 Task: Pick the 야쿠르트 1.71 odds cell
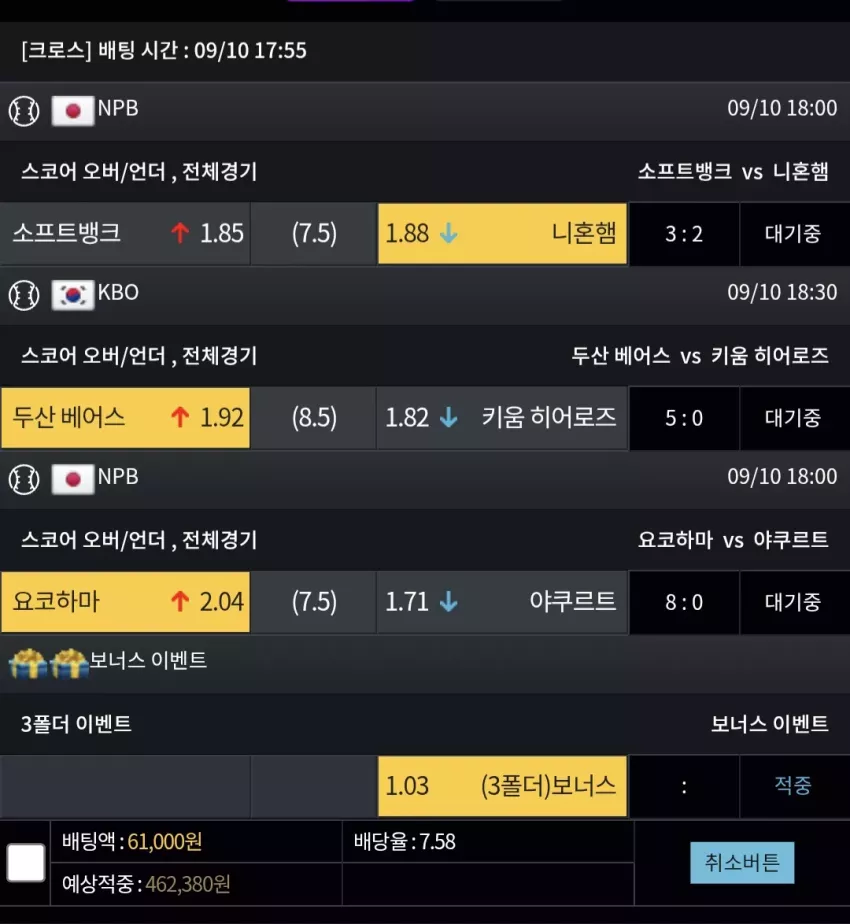pos(502,602)
